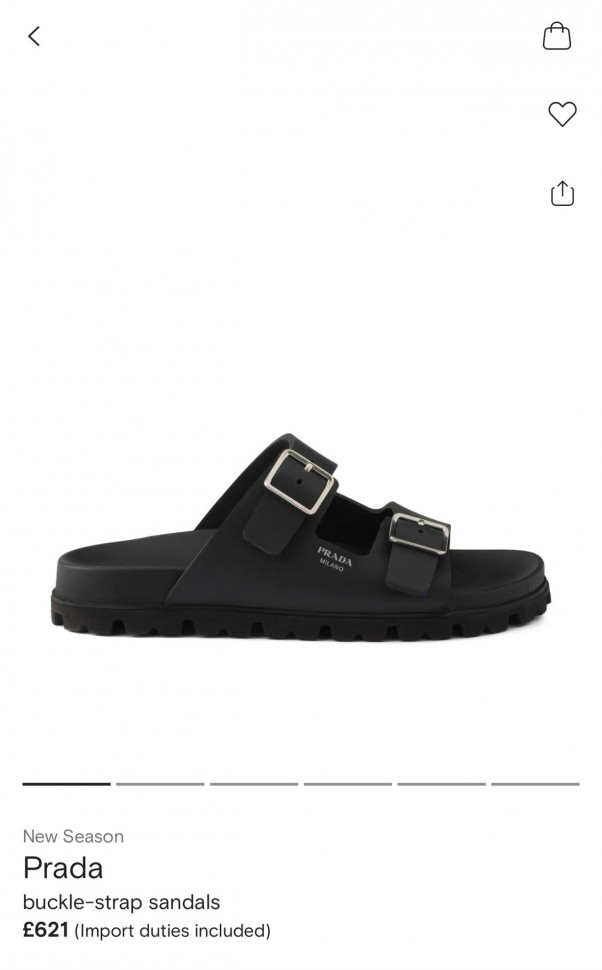
Task: Jump to the last image indicator
Action: pos(535,784)
